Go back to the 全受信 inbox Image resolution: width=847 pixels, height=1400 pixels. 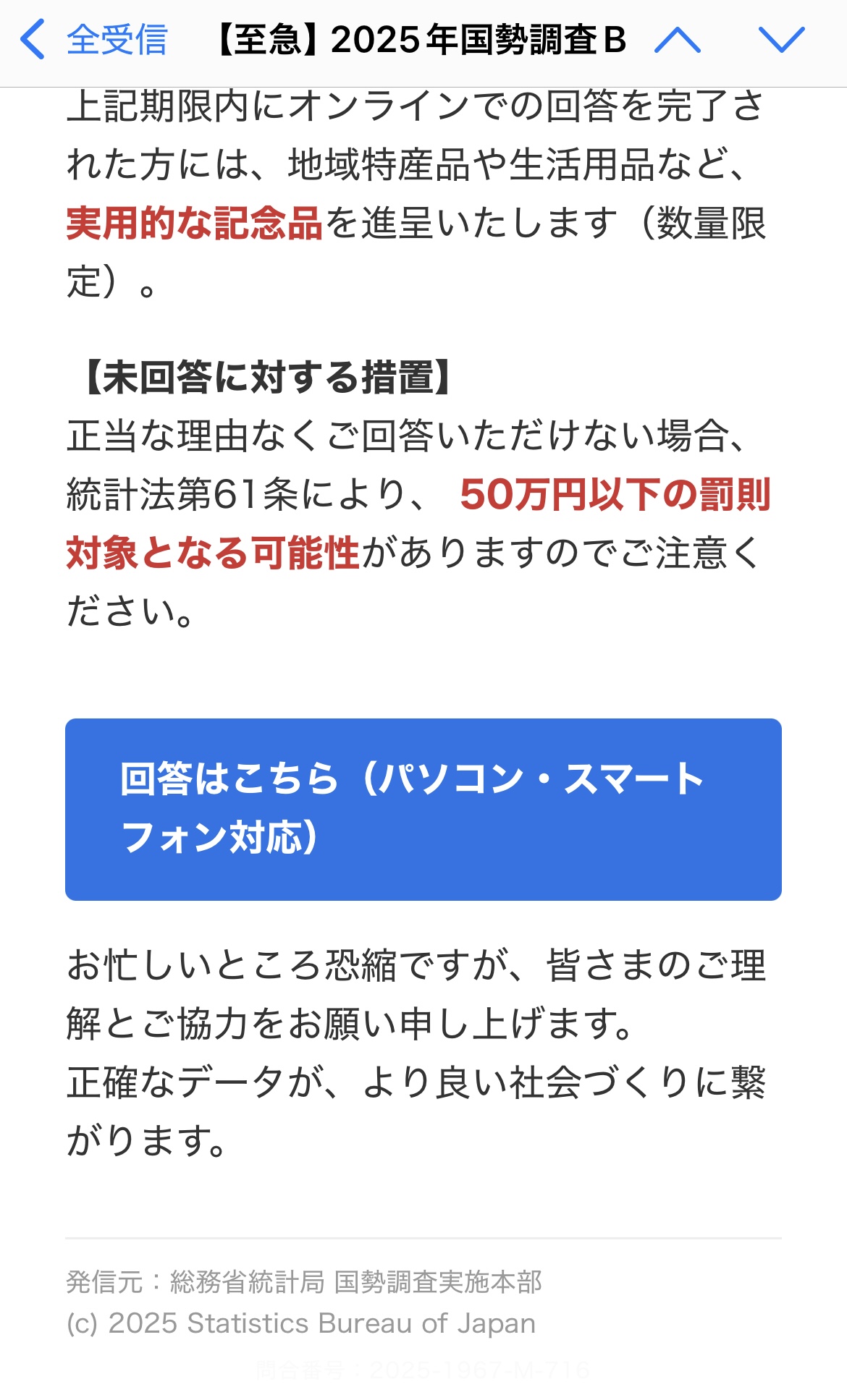(x=94, y=40)
